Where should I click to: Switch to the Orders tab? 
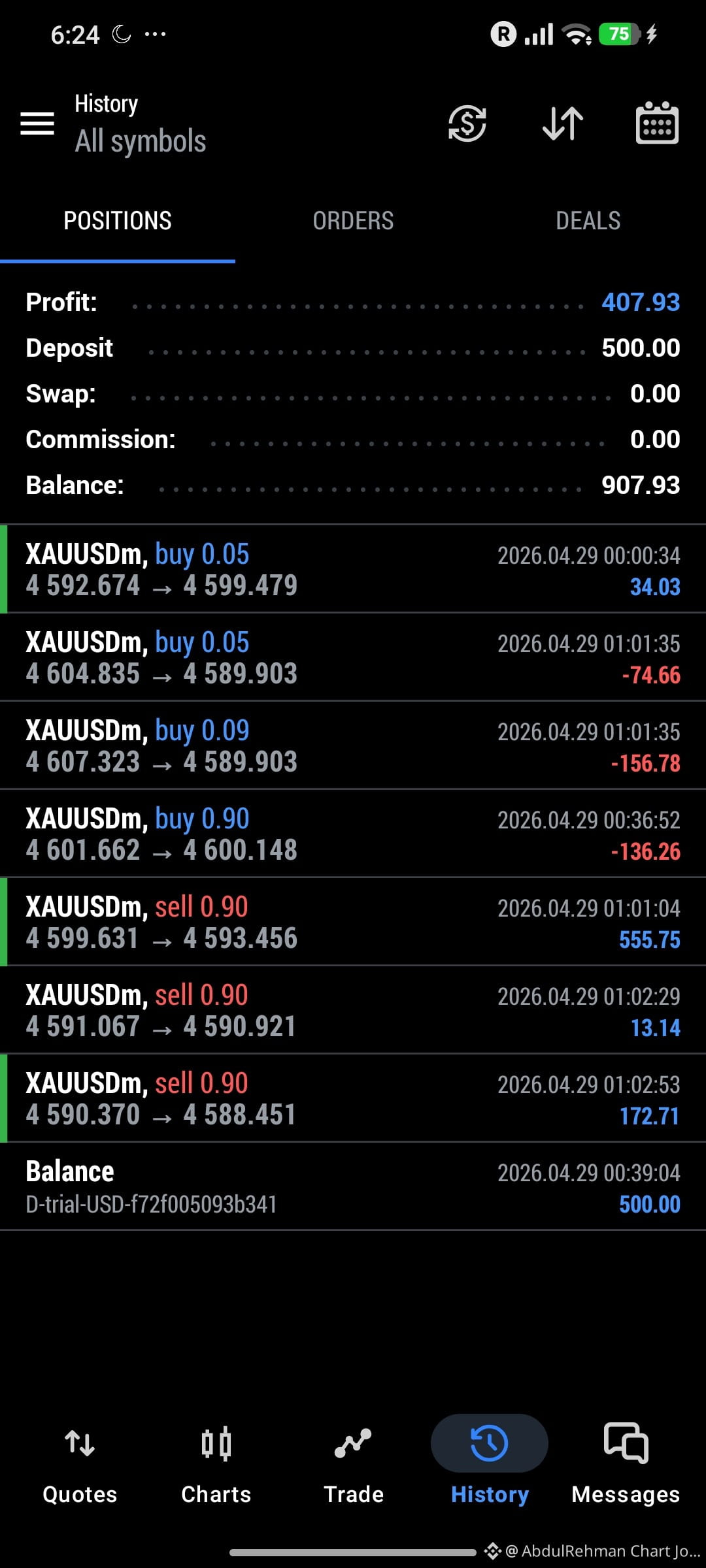353,221
